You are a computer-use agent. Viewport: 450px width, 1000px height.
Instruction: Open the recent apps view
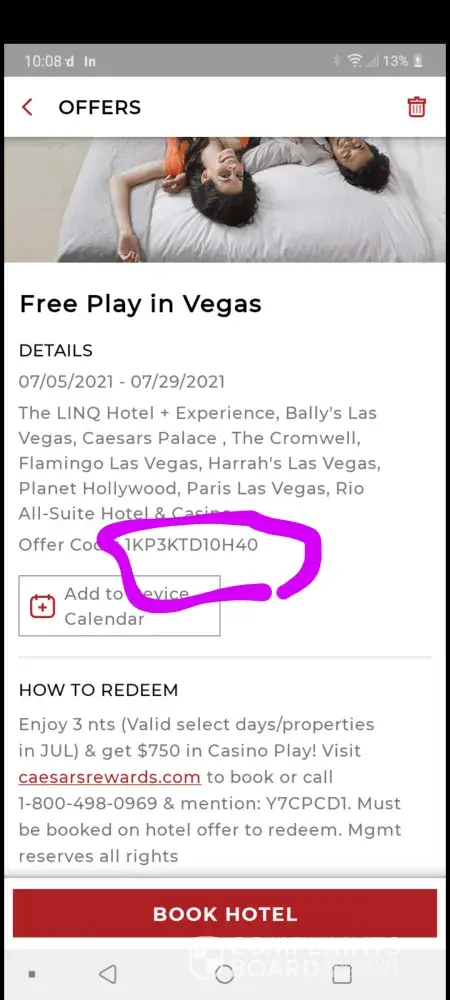[342, 974]
